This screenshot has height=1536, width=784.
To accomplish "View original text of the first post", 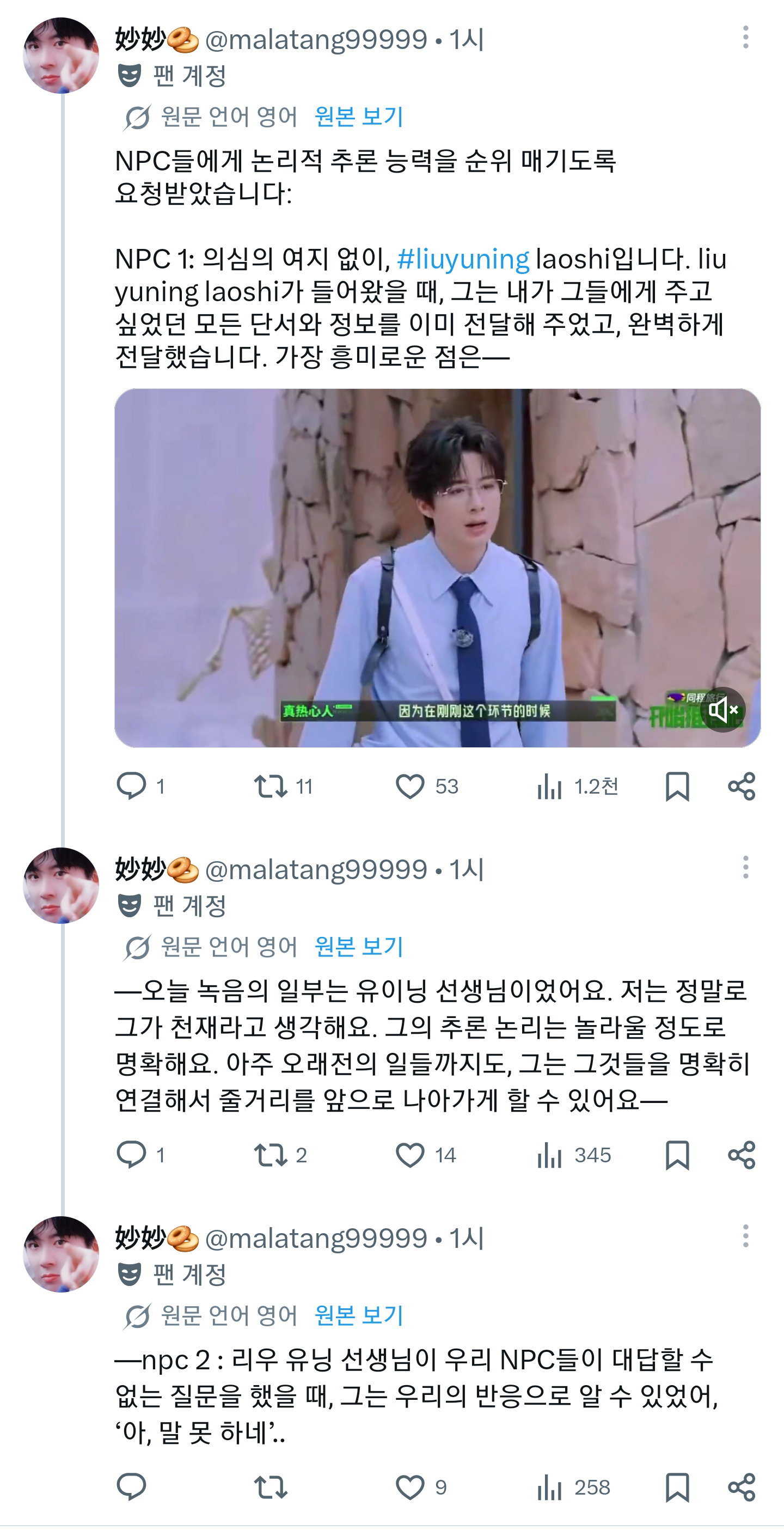I will [x=359, y=117].
